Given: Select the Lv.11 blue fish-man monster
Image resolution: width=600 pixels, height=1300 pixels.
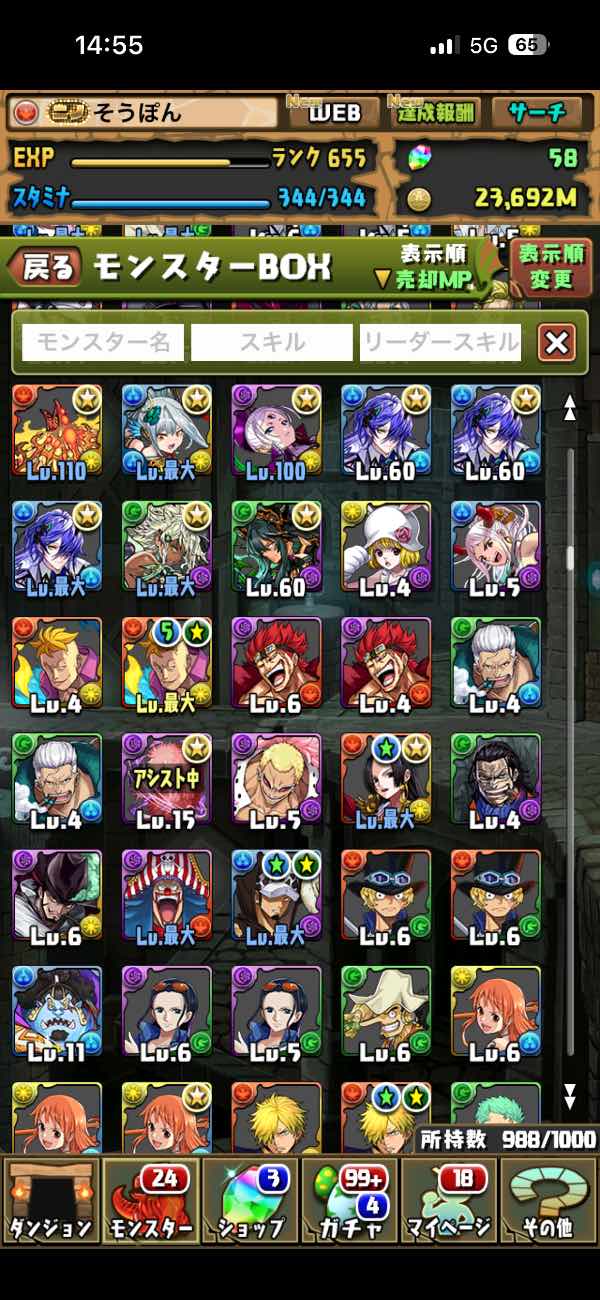Looking at the screenshot, I should 57,1011.
